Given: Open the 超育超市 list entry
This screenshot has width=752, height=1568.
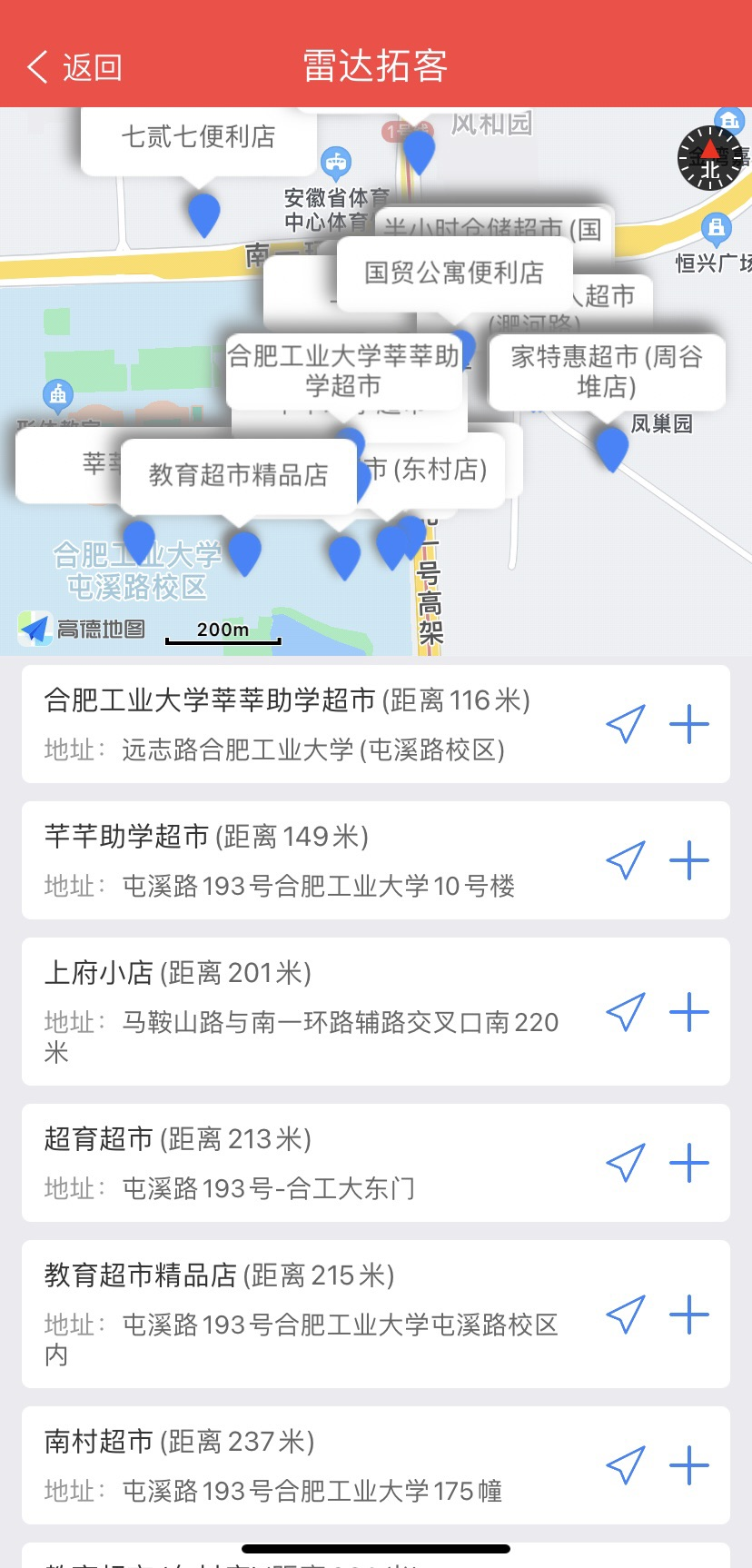Looking at the screenshot, I should click(376, 1163).
